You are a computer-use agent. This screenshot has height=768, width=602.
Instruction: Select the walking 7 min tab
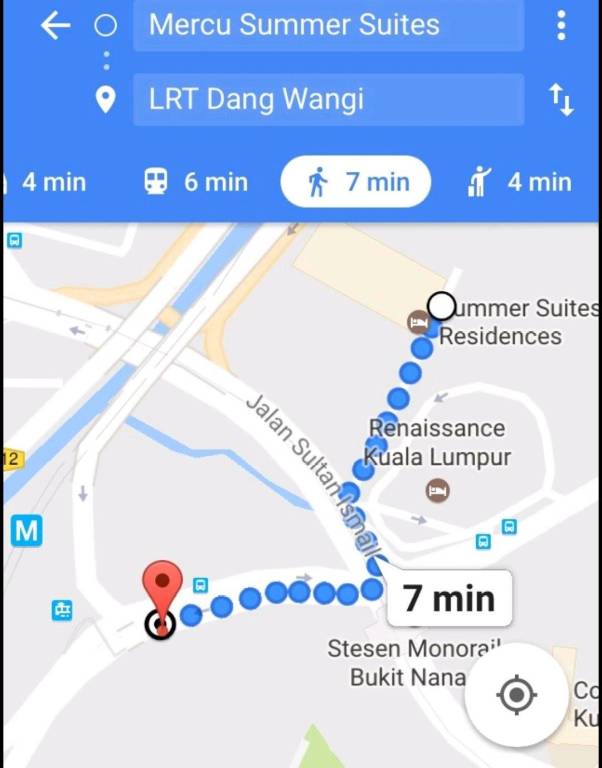coord(357,182)
